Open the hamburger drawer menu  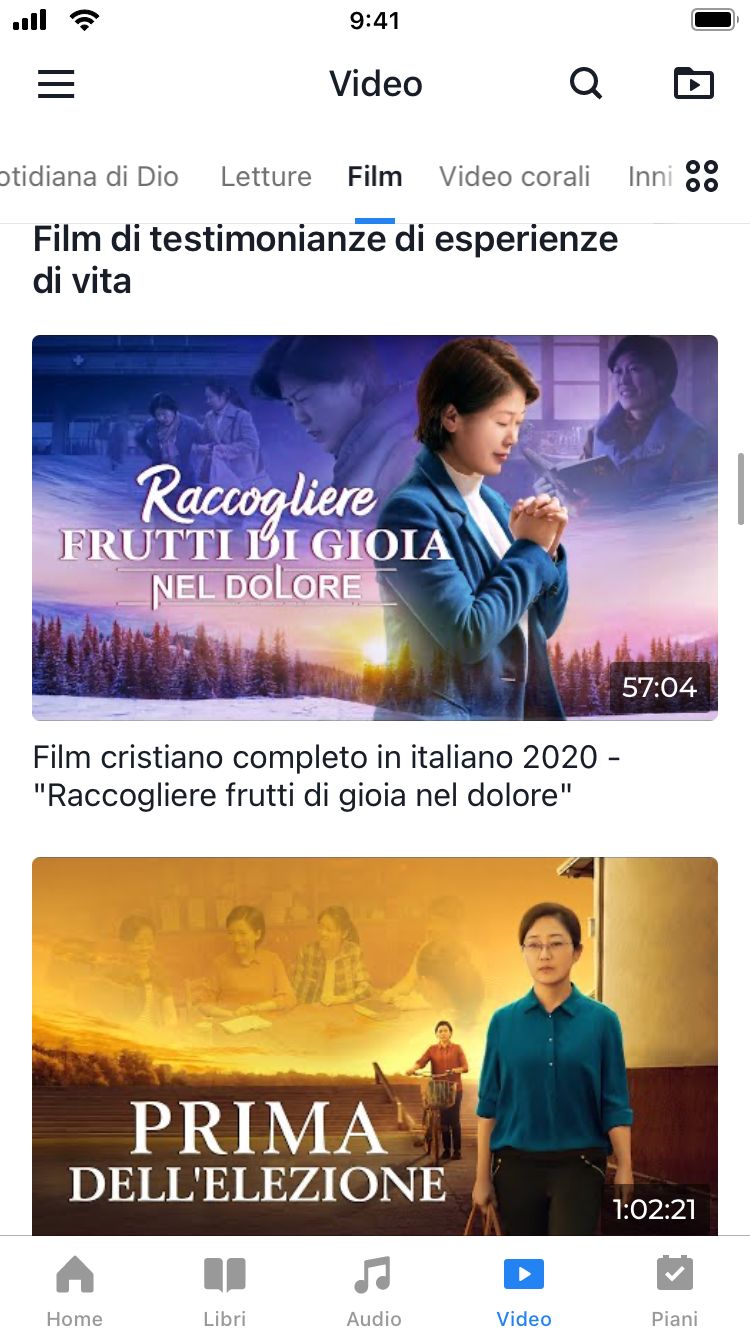[x=56, y=84]
